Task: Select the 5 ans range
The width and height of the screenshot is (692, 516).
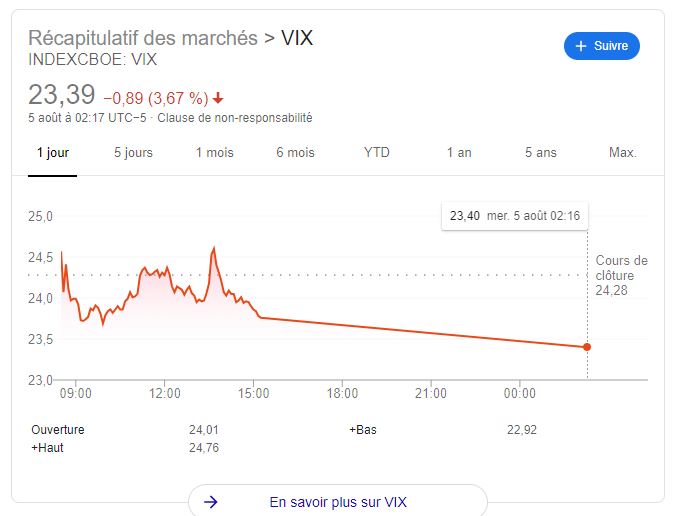Action: (x=541, y=152)
